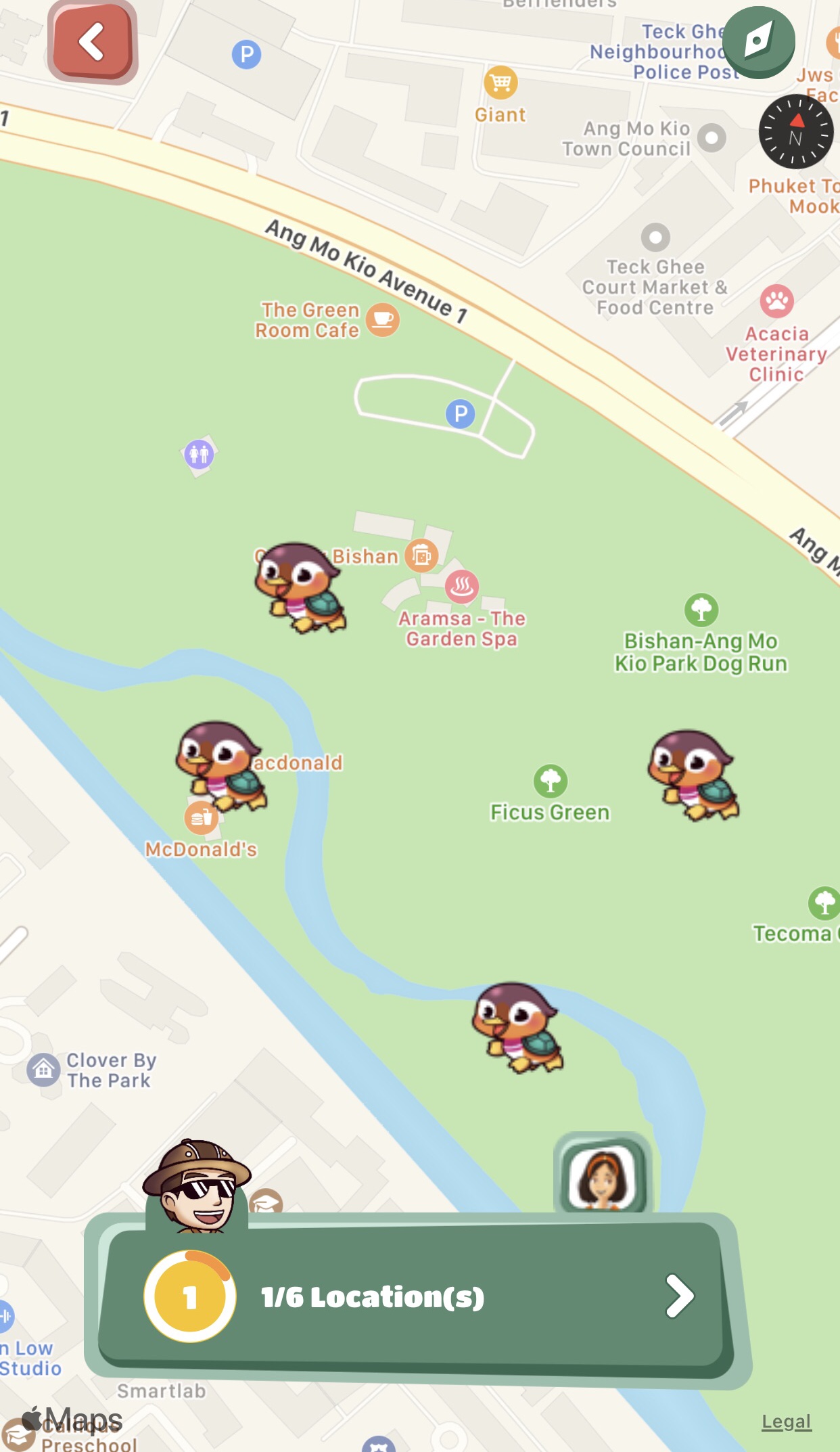This screenshot has height=1452, width=840.
Task: Tap The Green Room Cafe pin
Action: pos(383,319)
